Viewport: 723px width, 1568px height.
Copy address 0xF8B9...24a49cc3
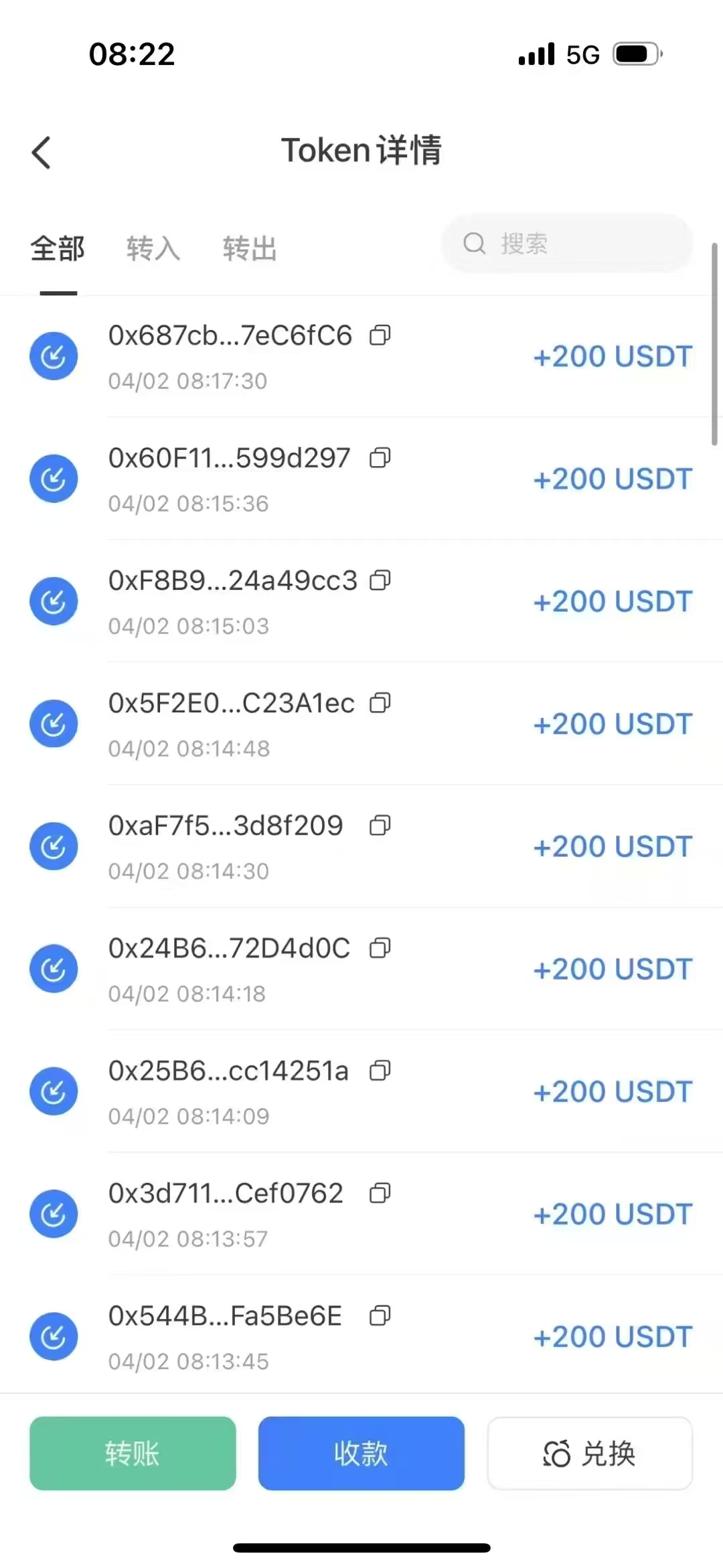(380, 580)
